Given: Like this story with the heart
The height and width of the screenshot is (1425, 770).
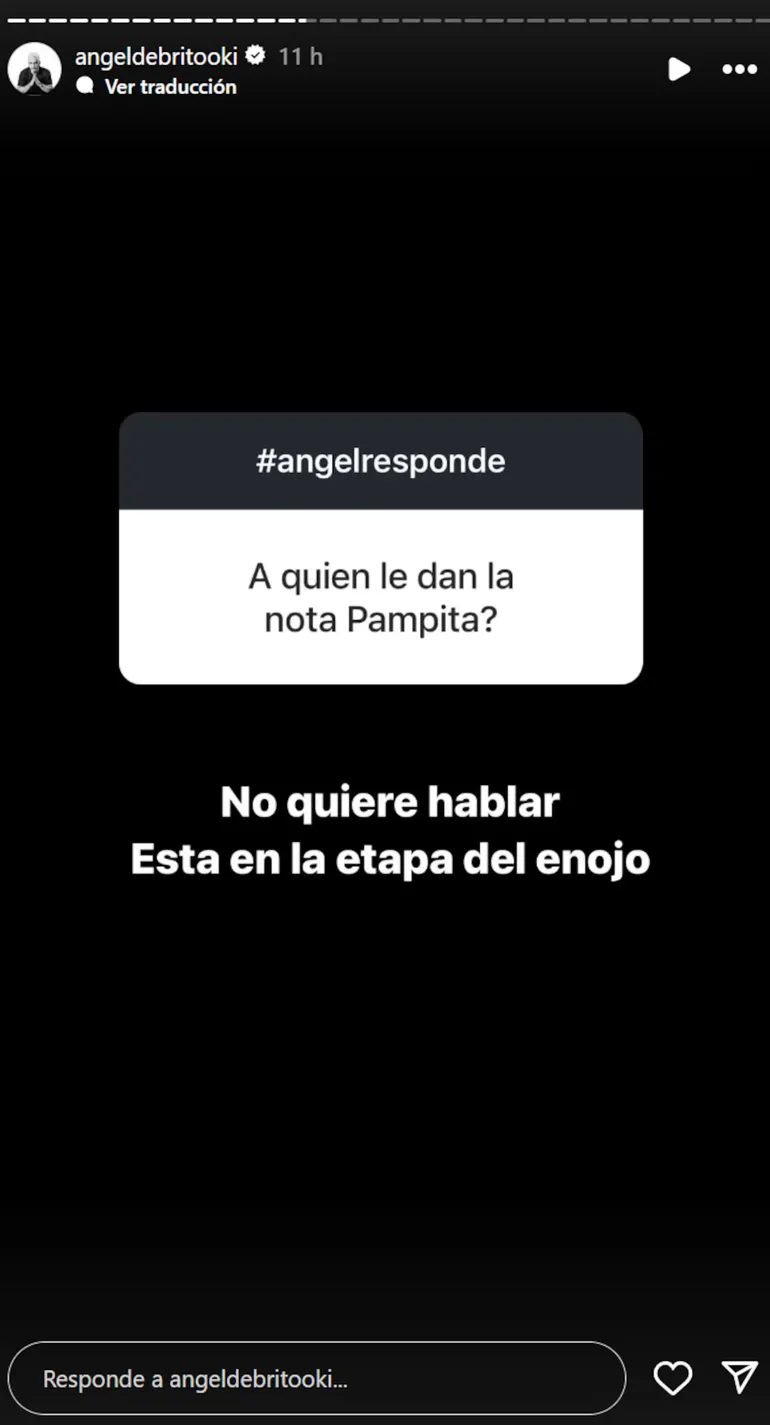Looking at the screenshot, I should (672, 1379).
